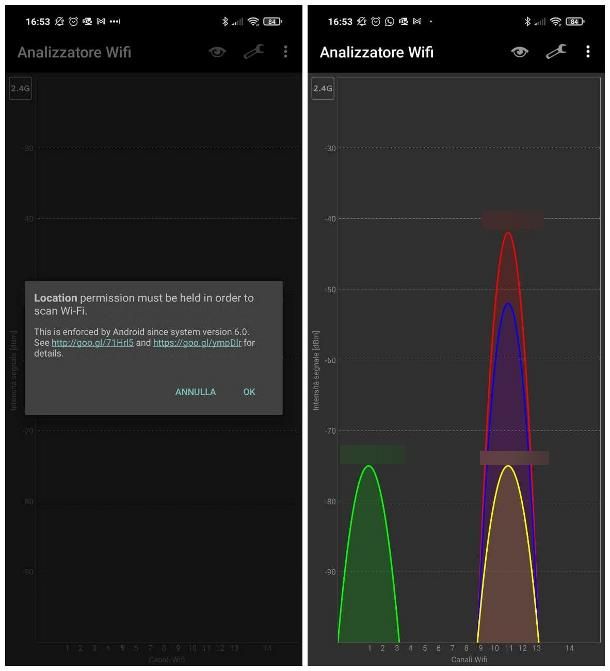
Task: Open the goo.gl/ympDlr details link
Action: 198,342
